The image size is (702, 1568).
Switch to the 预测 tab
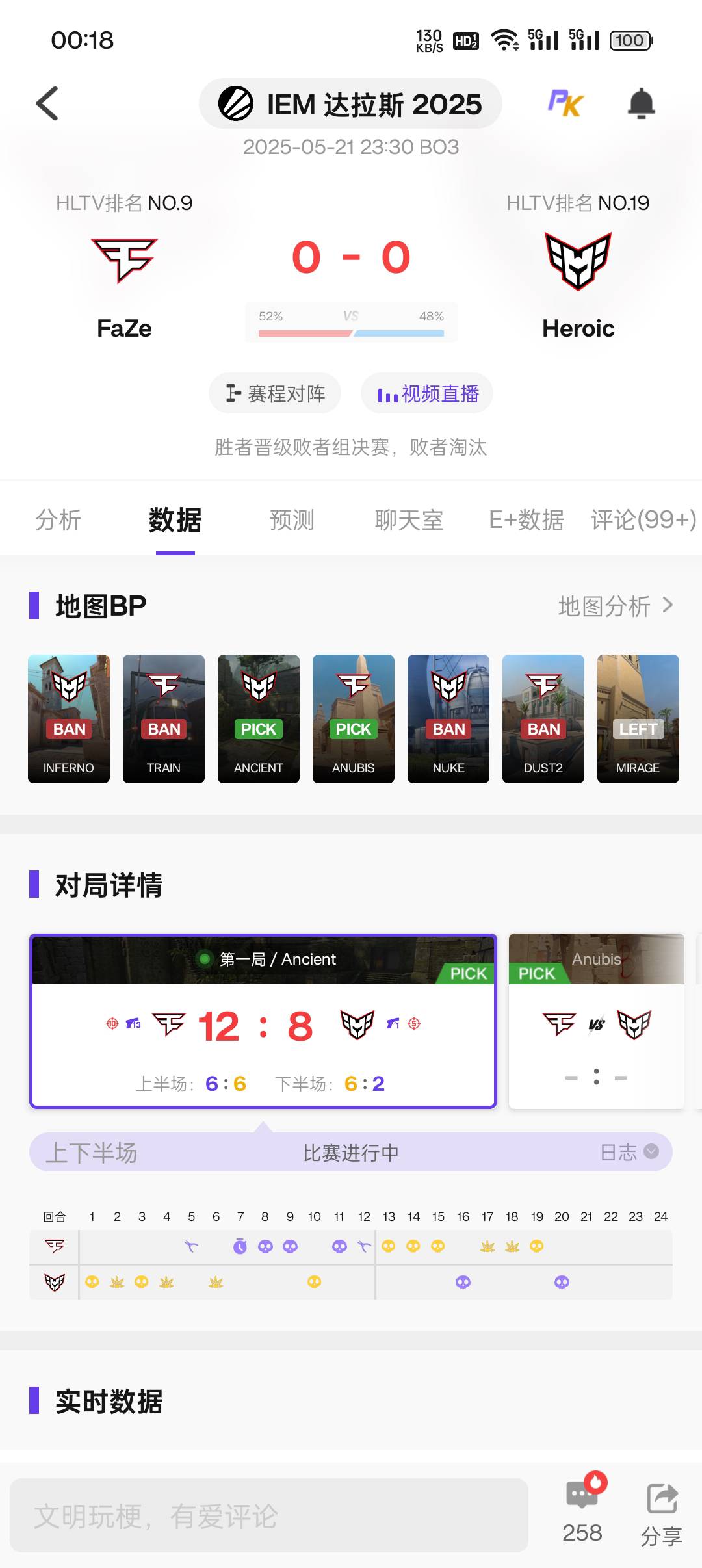[292, 520]
